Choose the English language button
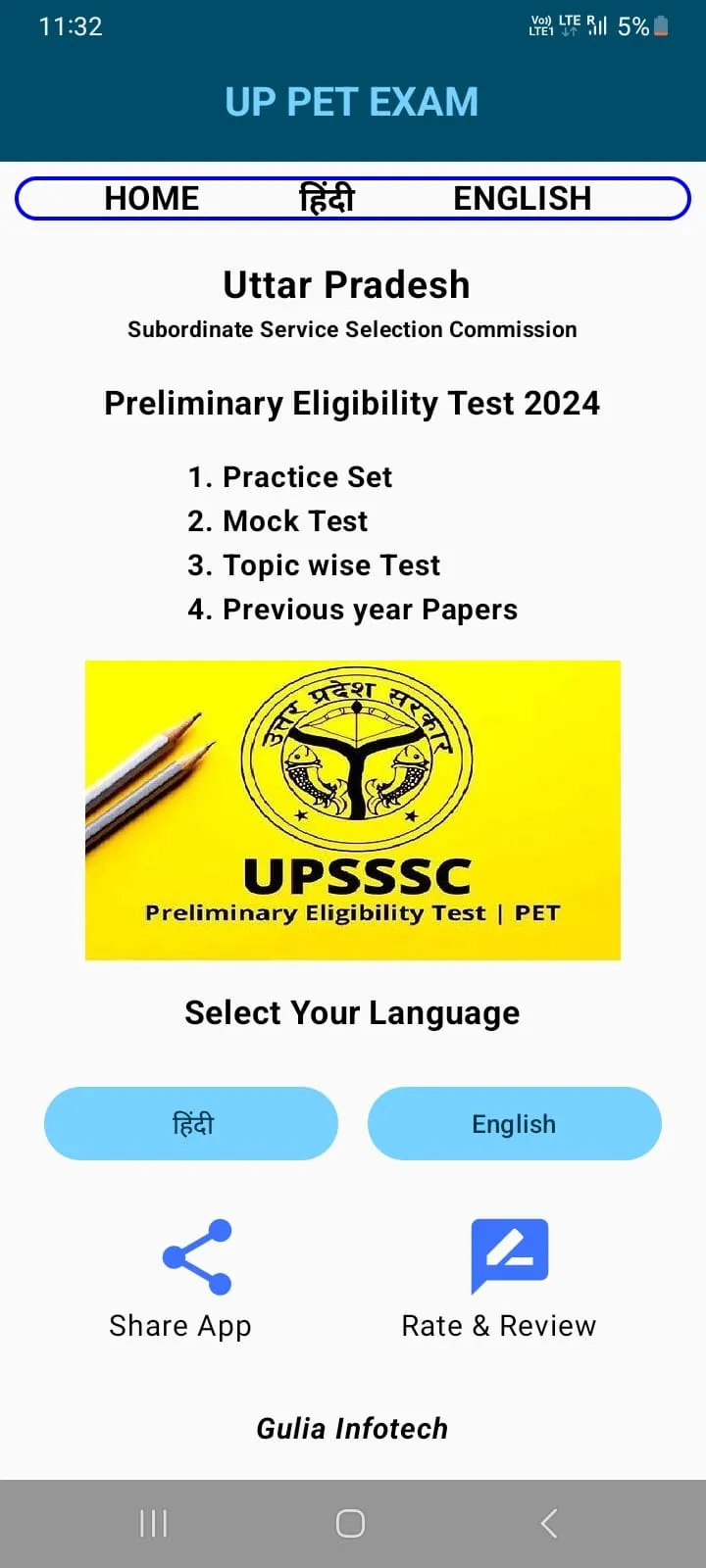Image resolution: width=706 pixels, height=1568 pixels. pyautogui.click(x=514, y=1123)
